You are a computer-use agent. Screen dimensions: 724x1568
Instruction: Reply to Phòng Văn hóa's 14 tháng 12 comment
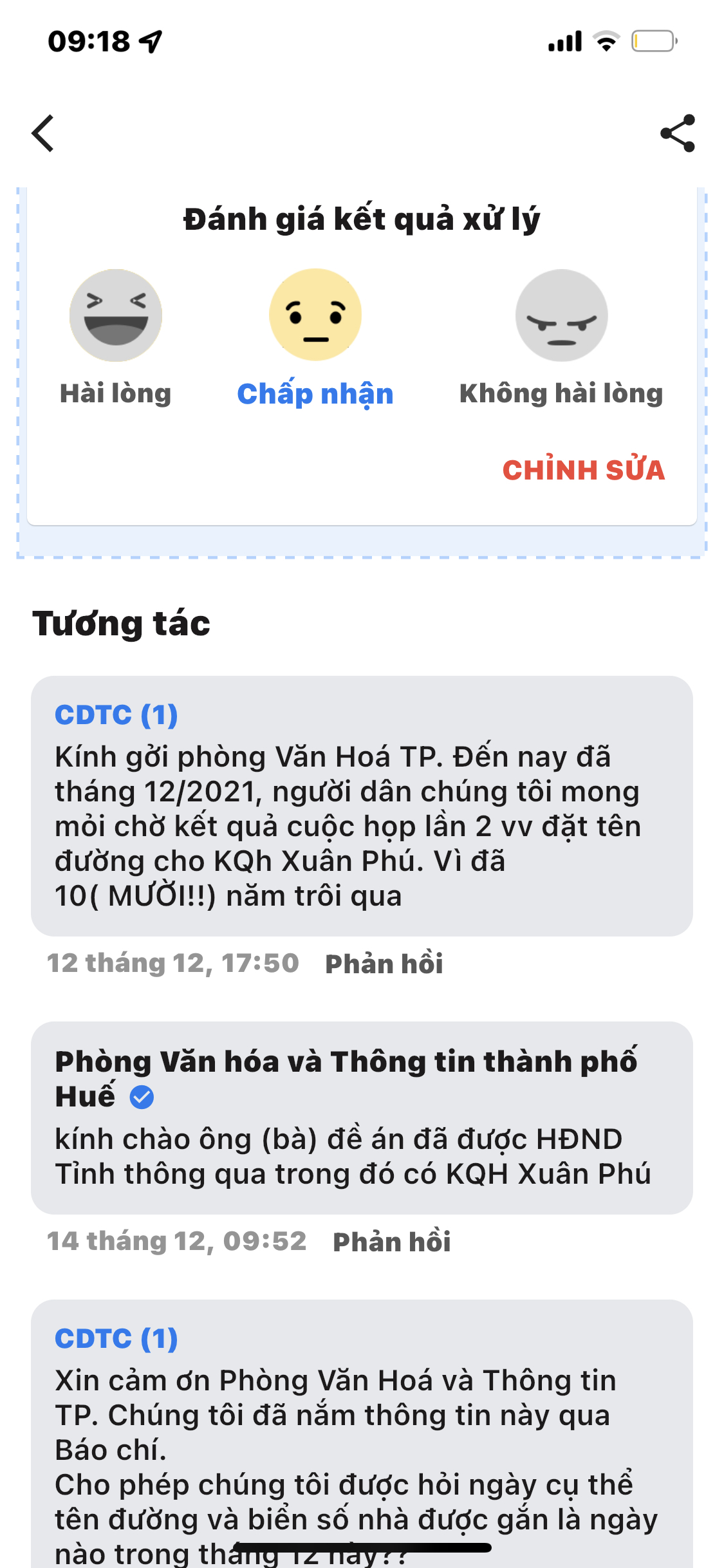[391, 1242]
